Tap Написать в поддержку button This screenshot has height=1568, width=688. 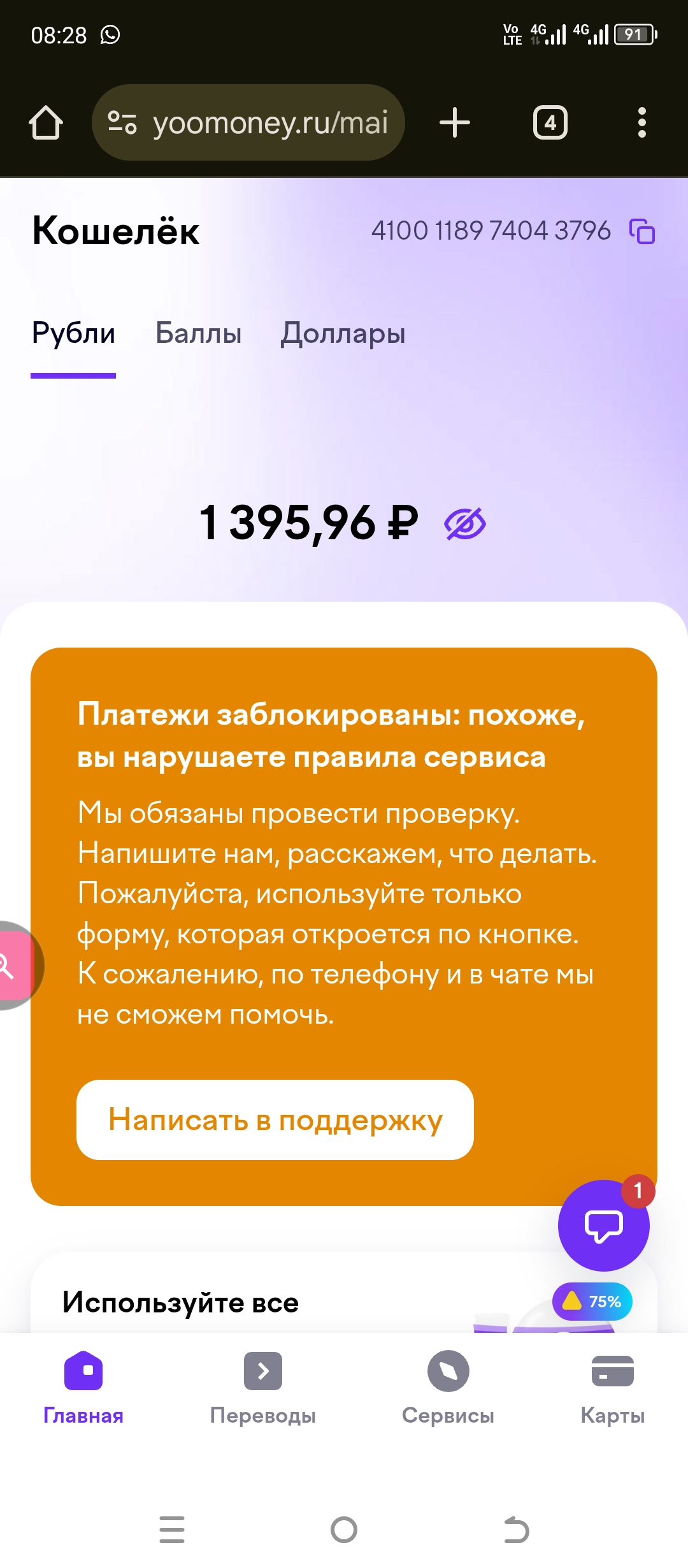275,1120
